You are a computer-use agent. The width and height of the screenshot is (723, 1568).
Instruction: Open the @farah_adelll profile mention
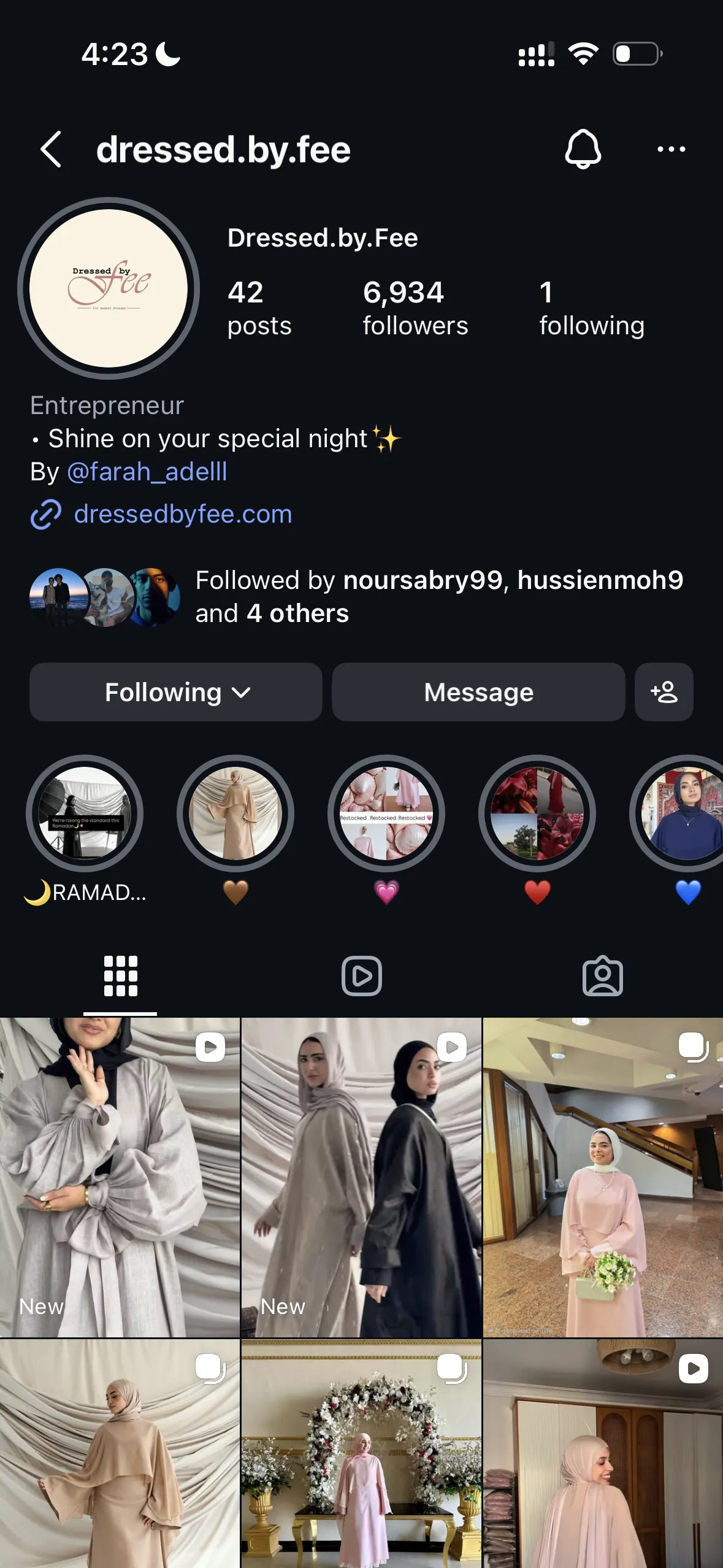[147, 472]
